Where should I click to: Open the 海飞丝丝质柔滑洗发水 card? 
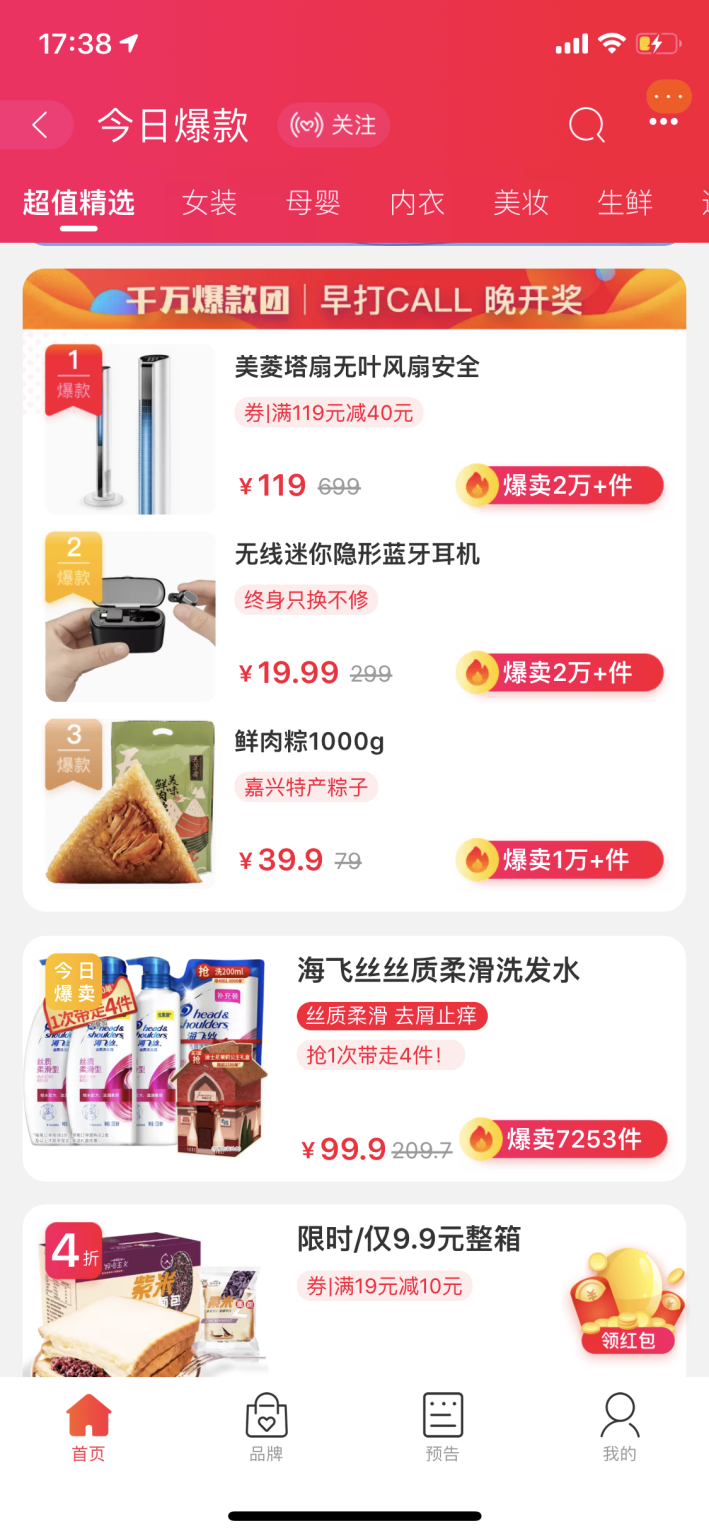(355, 1058)
